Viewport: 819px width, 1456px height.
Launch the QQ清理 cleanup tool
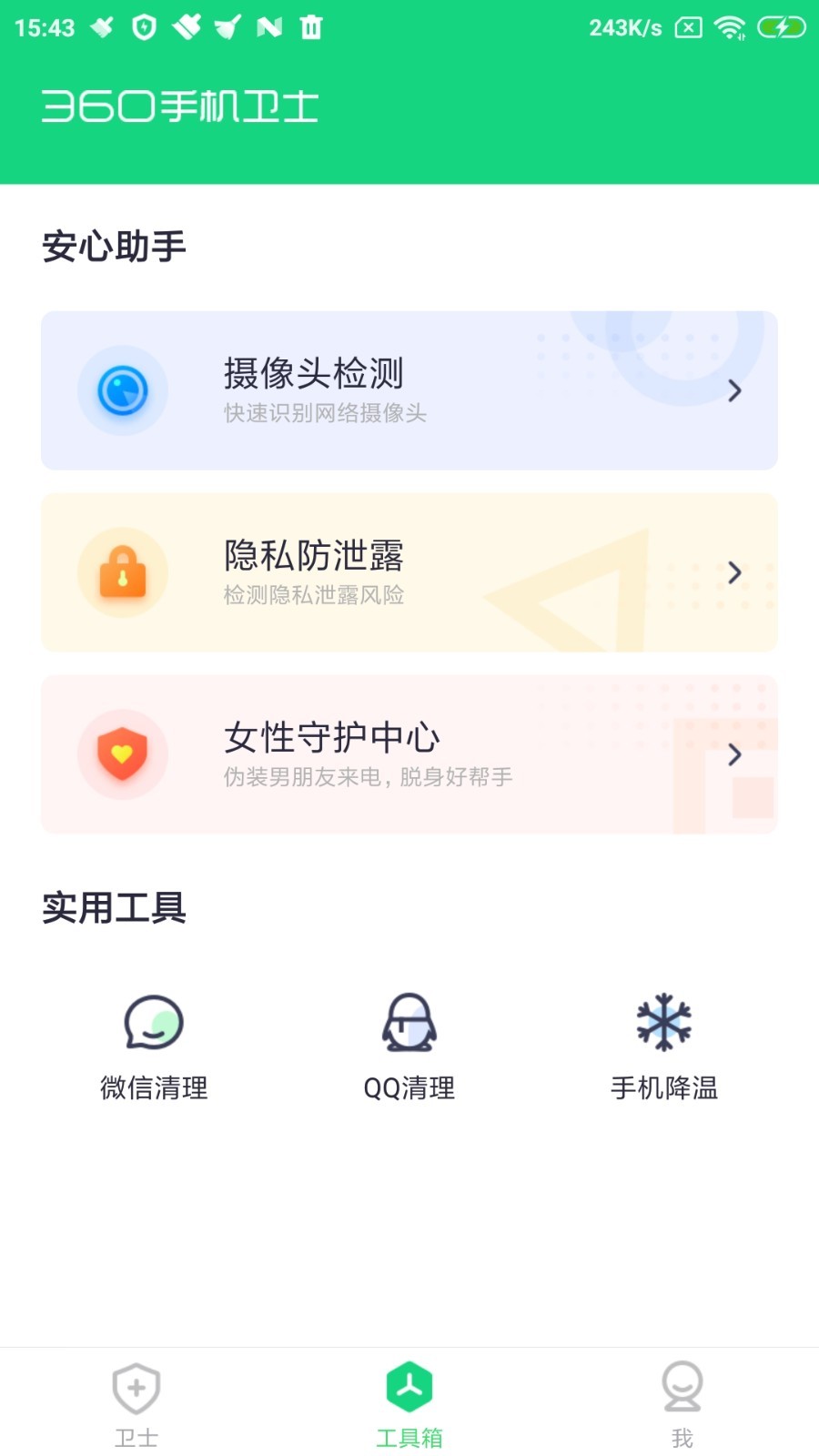[x=409, y=1046]
